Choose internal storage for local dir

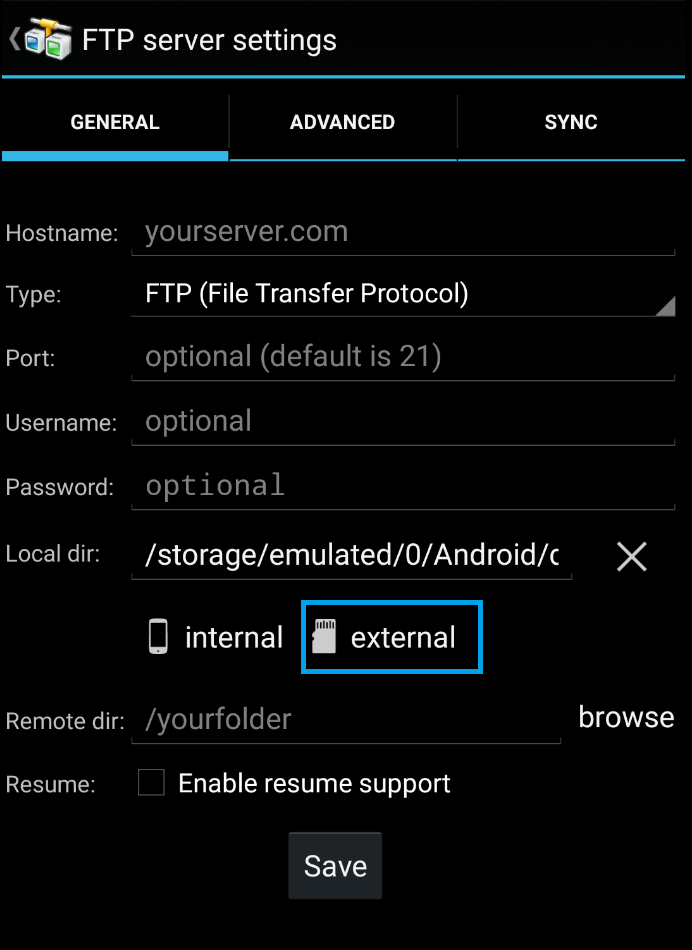click(215, 637)
